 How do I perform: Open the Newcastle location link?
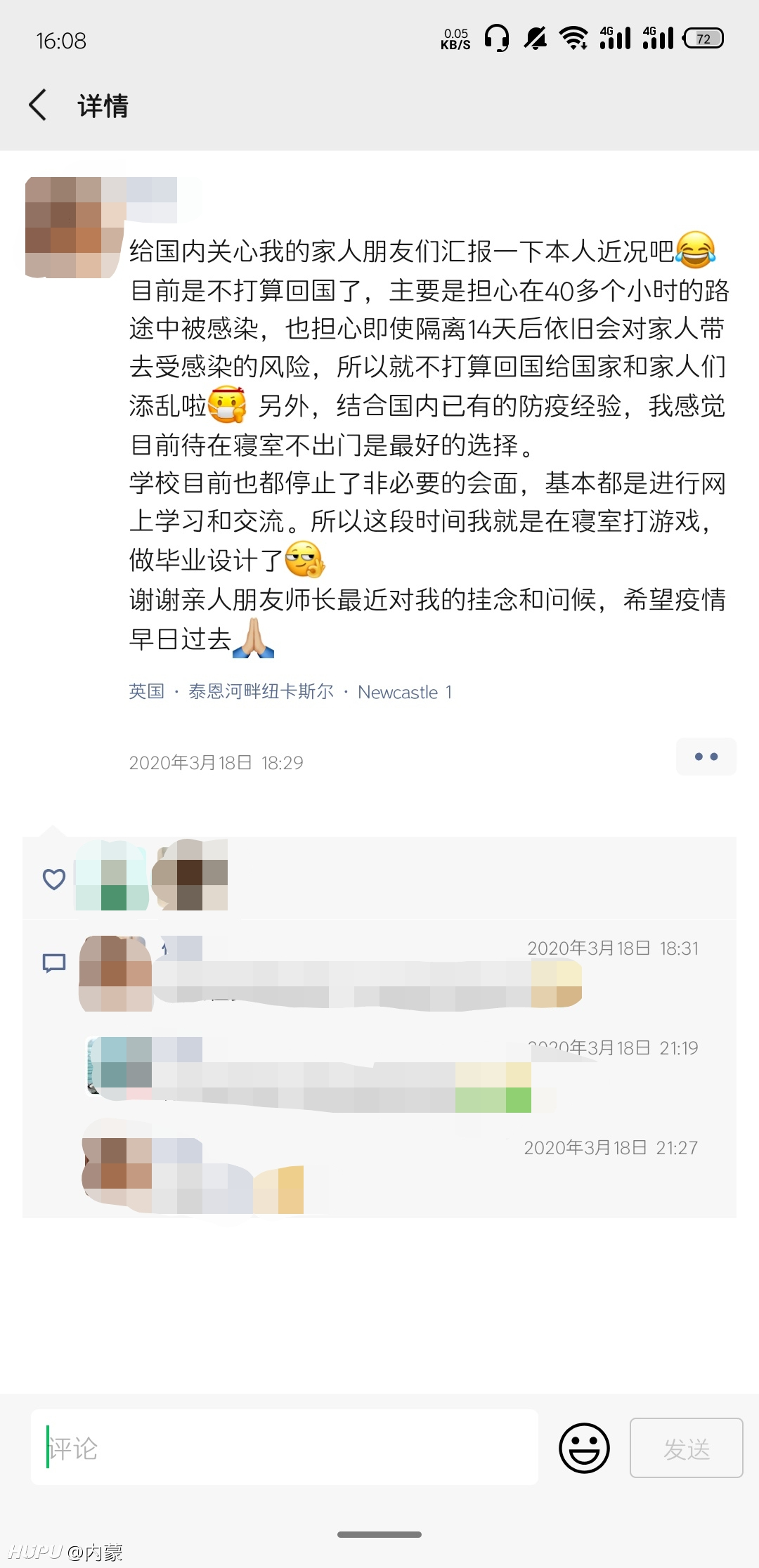click(x=290, y=692)
